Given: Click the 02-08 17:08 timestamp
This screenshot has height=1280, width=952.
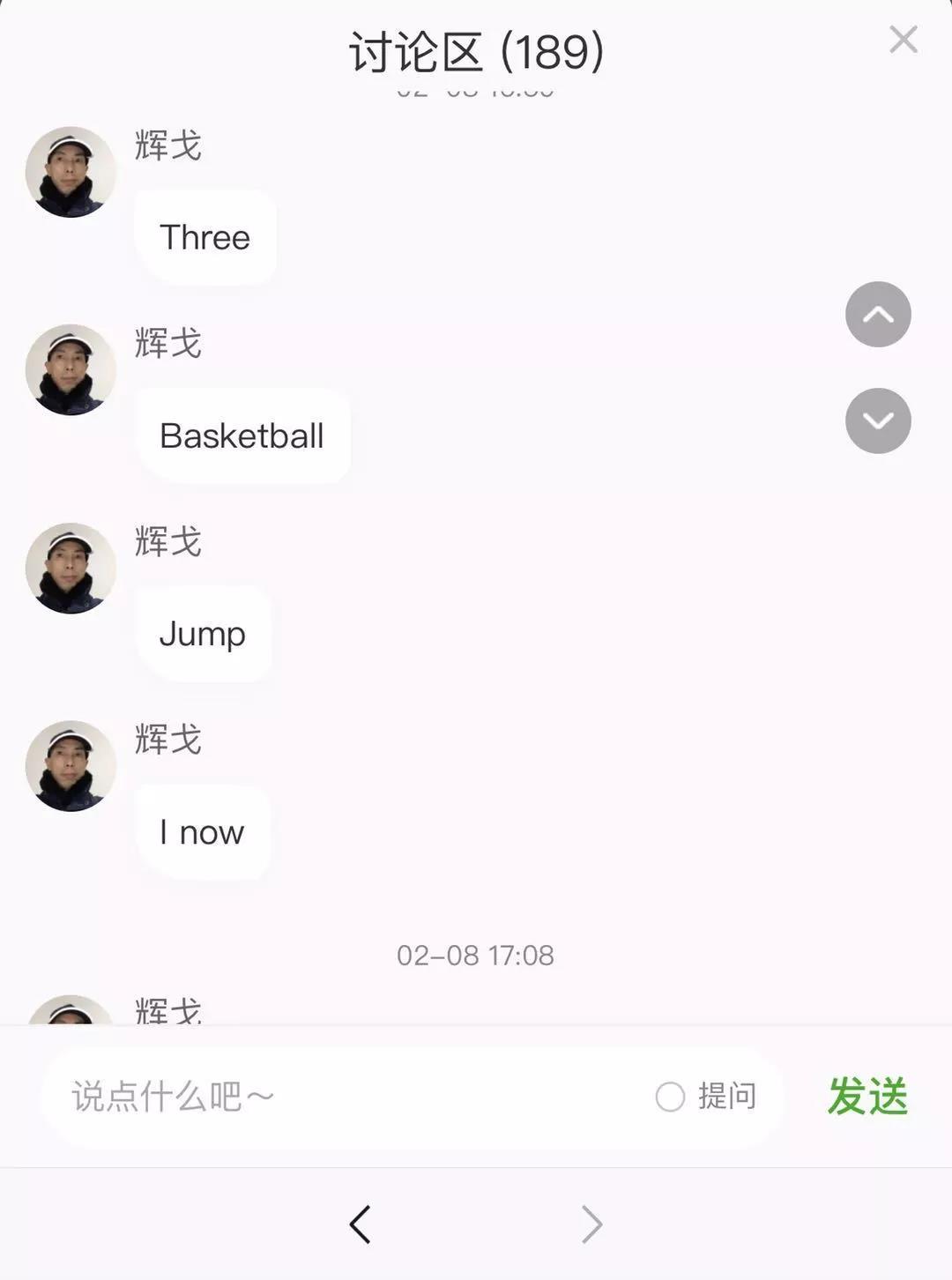Looking at the screenshot, I should pyautogui.click(x=476, y=955).
